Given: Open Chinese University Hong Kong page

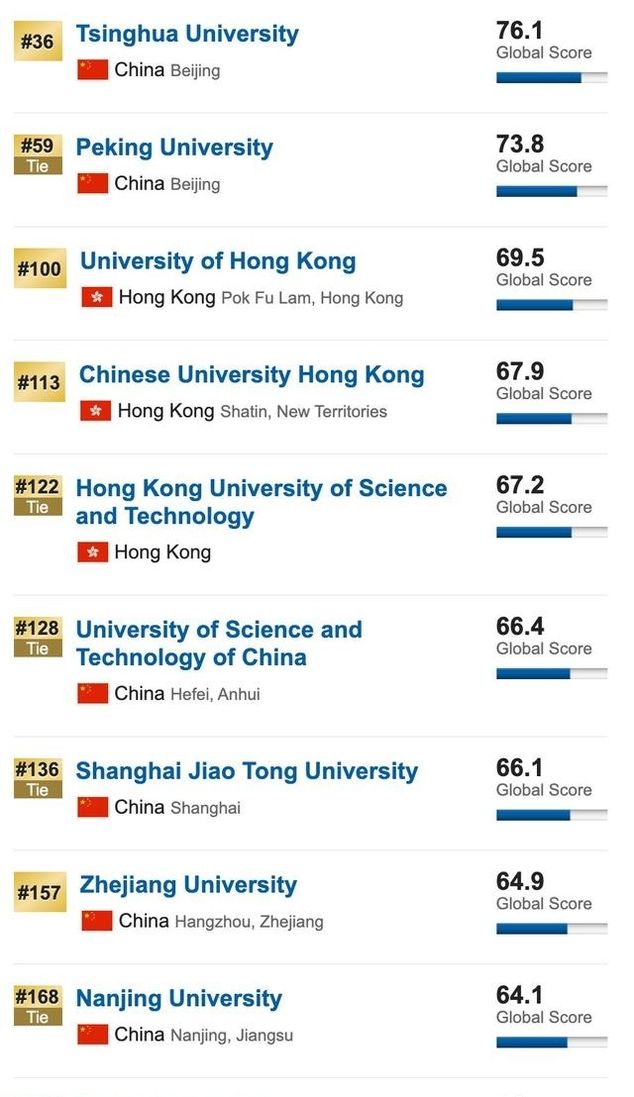Looking at the screenshot, I should point(251,375).
